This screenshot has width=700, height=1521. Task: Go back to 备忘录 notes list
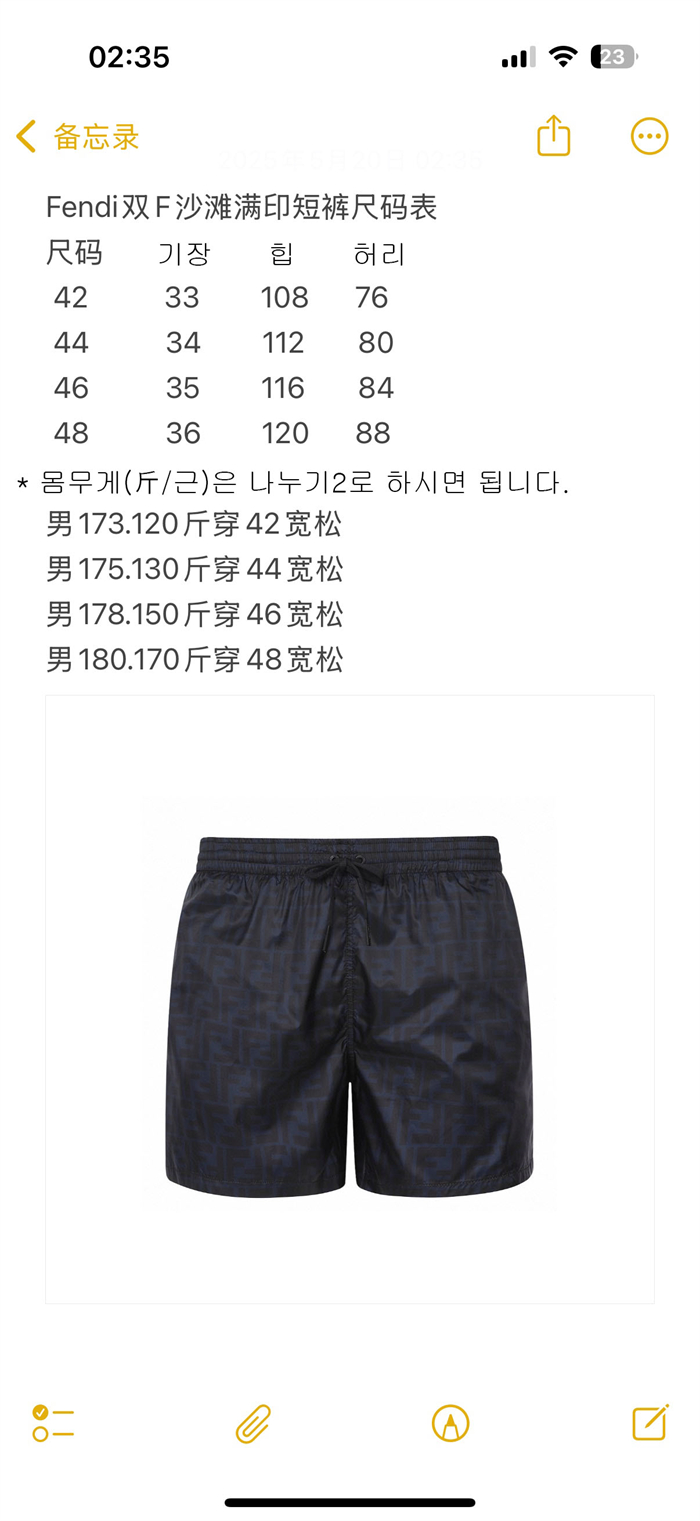[x=78, y=137]
